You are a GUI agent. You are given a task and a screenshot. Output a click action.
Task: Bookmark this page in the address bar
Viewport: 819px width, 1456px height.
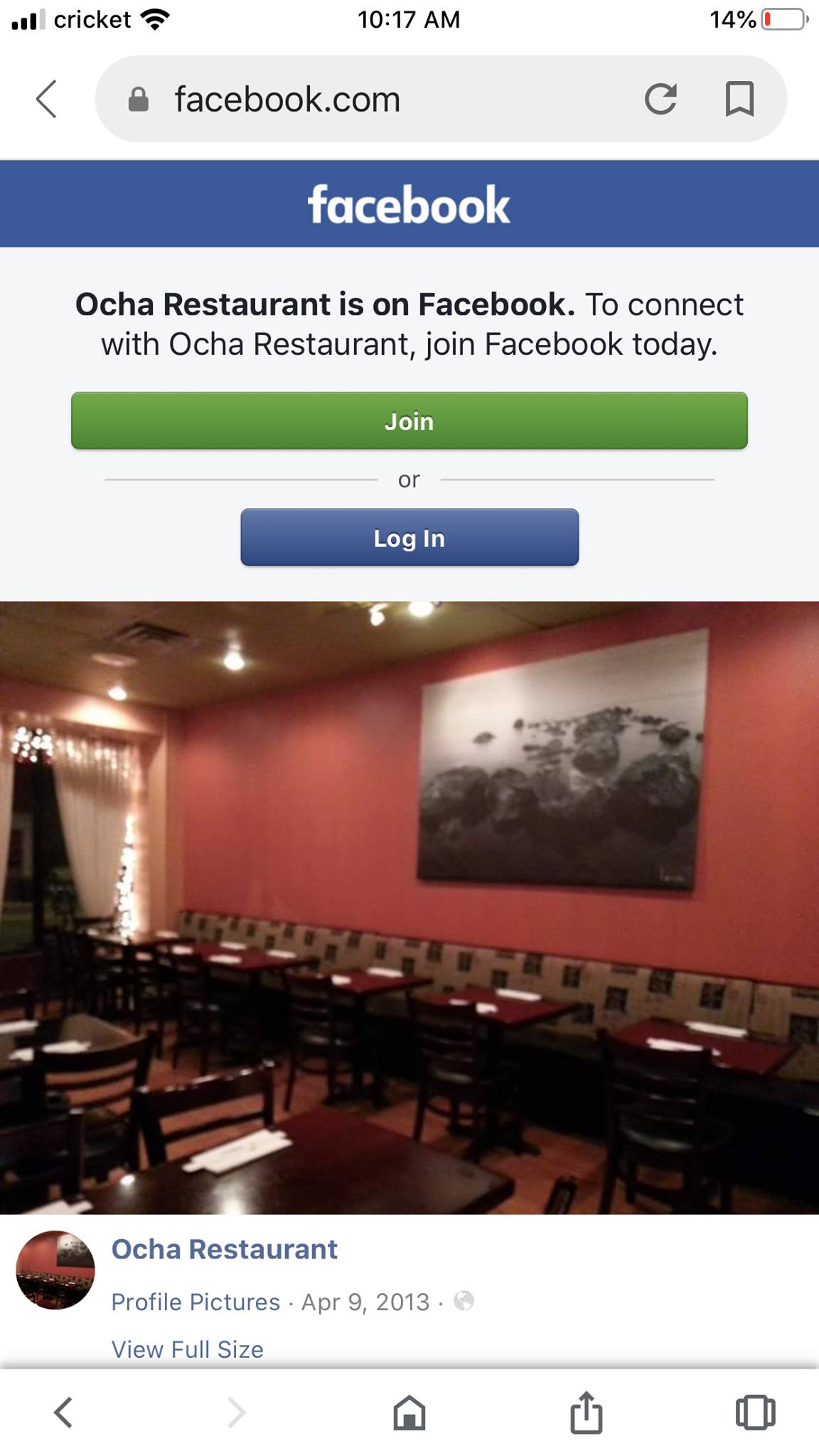739,99
